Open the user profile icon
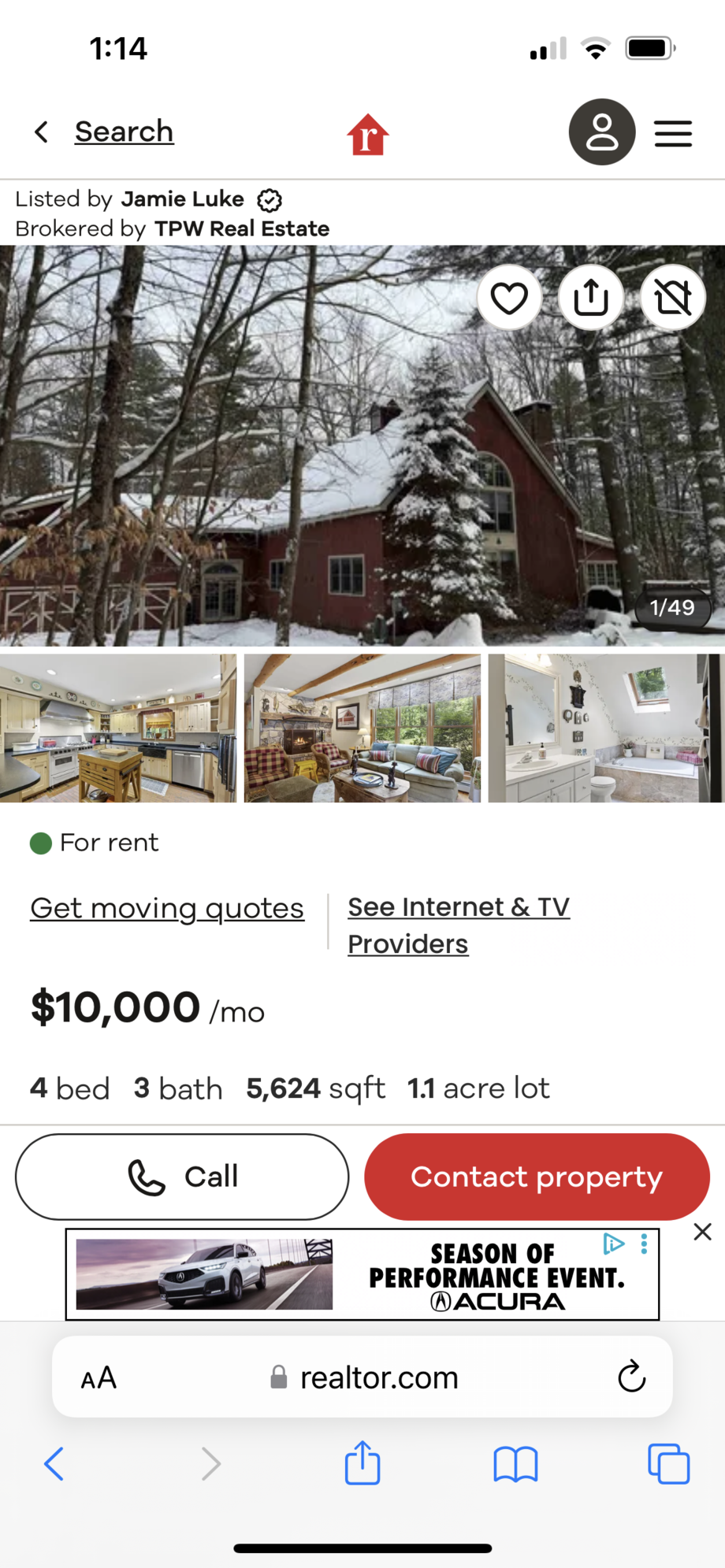The image size is (725, 1568). (602, 132)
